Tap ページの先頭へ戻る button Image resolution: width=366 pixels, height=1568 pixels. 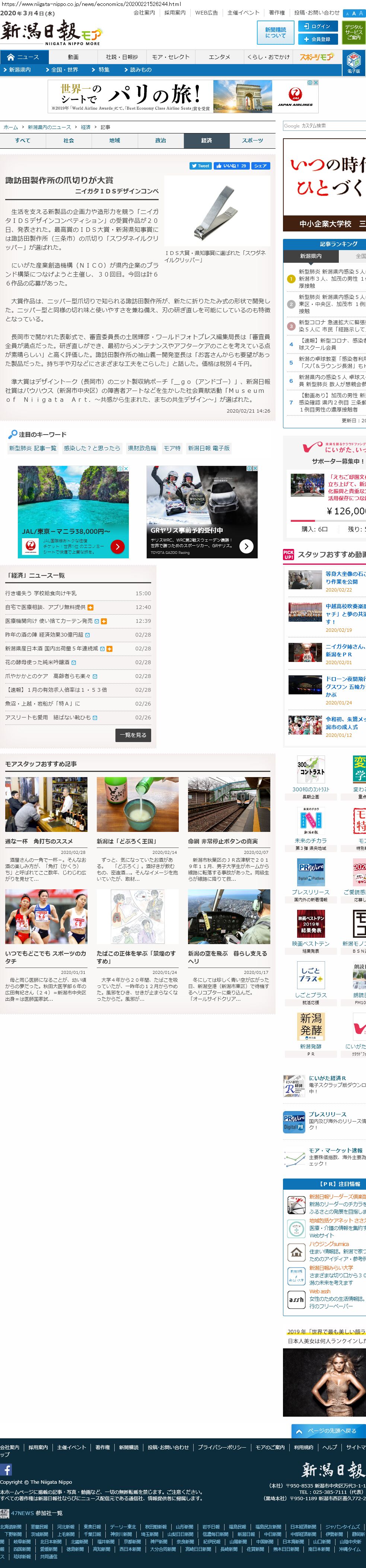pos(328,1430)
